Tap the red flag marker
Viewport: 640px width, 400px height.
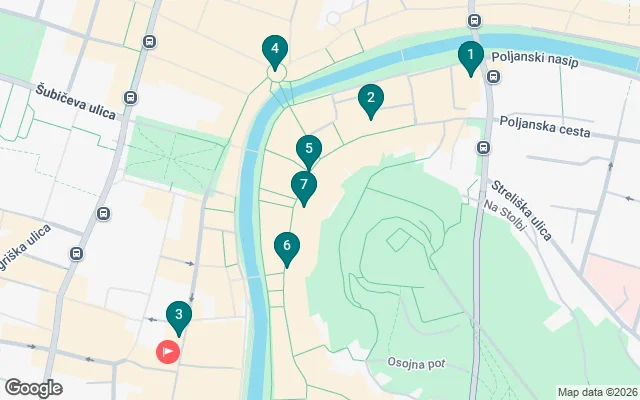[167, 351]
